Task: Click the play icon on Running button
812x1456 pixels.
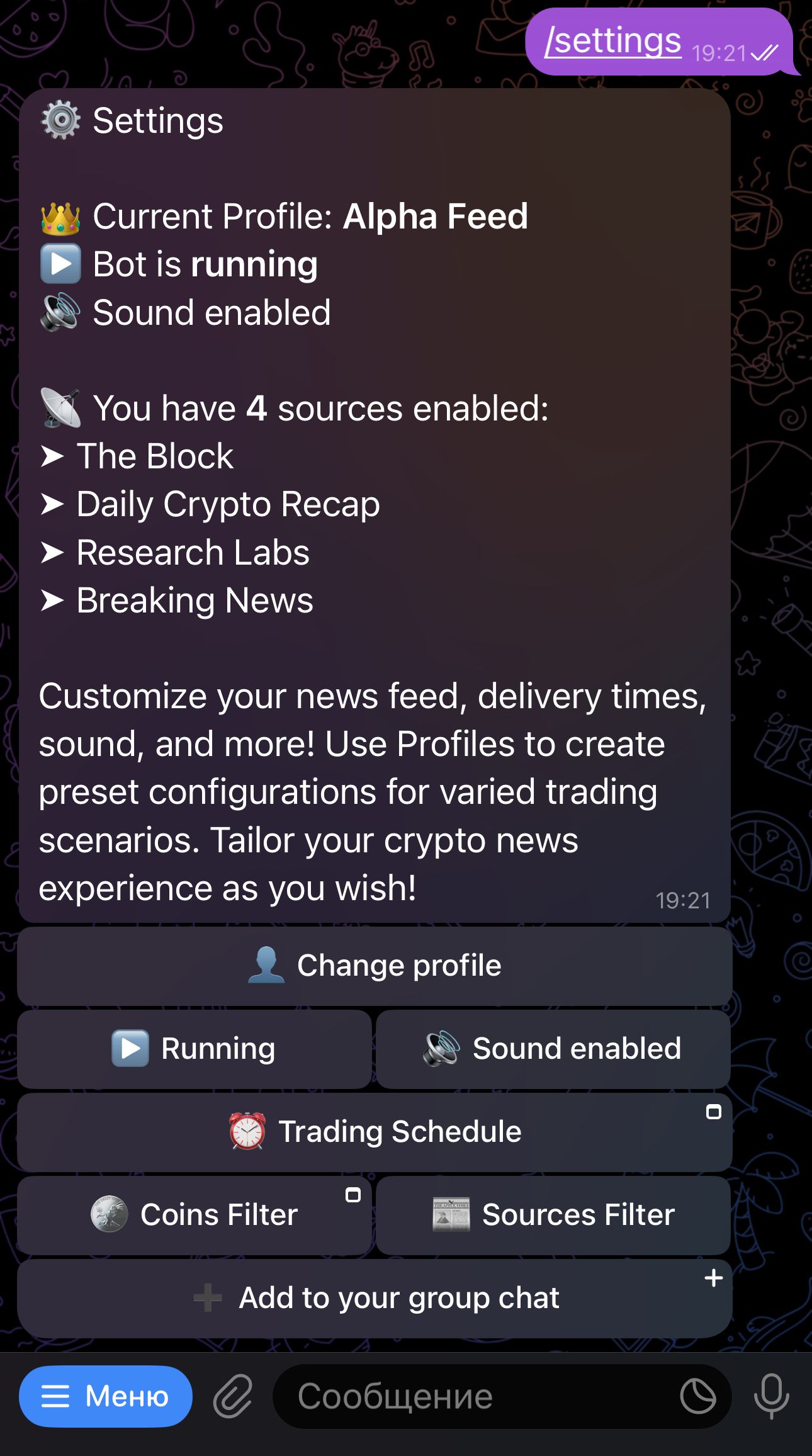Action: click(x=131, y=1047)
